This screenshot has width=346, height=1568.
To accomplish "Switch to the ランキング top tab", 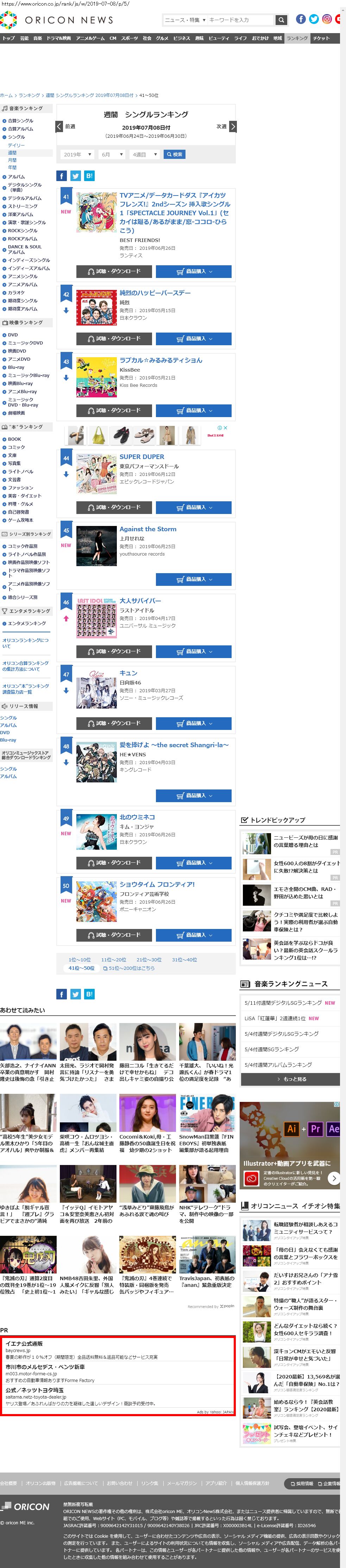I will click(x=297, y=38).
